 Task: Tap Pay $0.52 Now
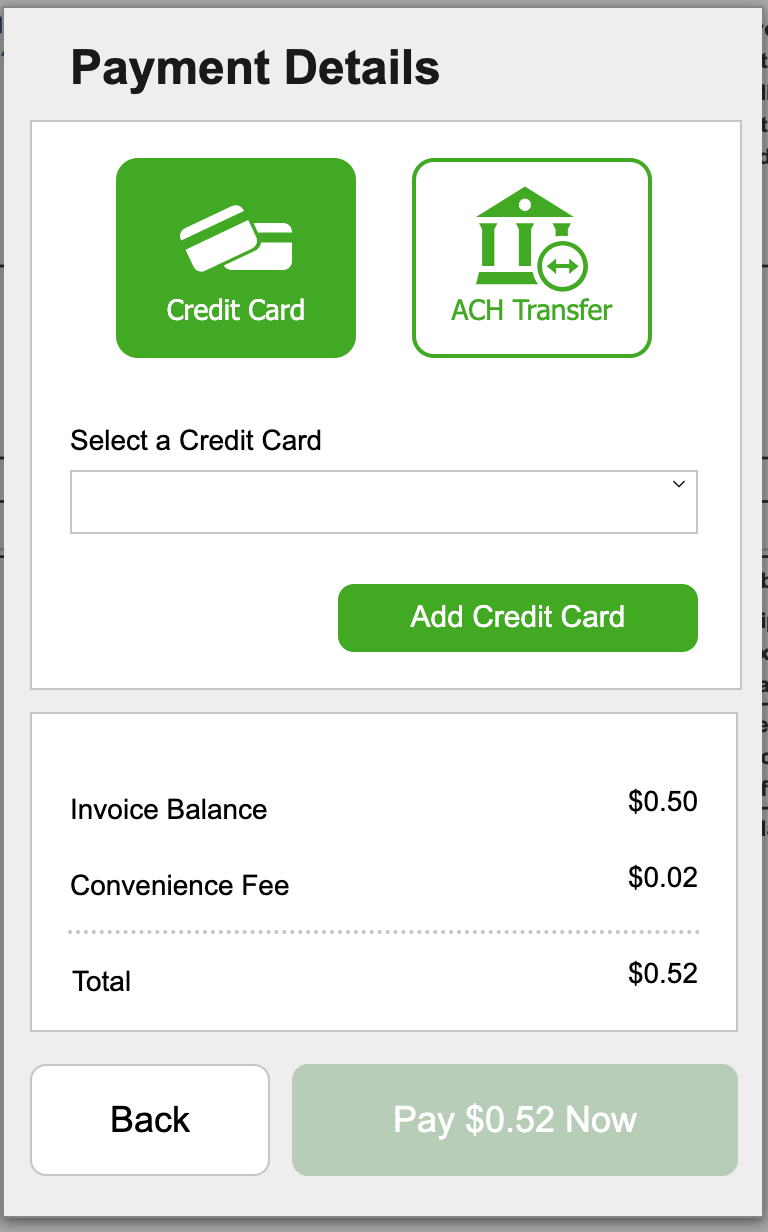click(515, 1119)
